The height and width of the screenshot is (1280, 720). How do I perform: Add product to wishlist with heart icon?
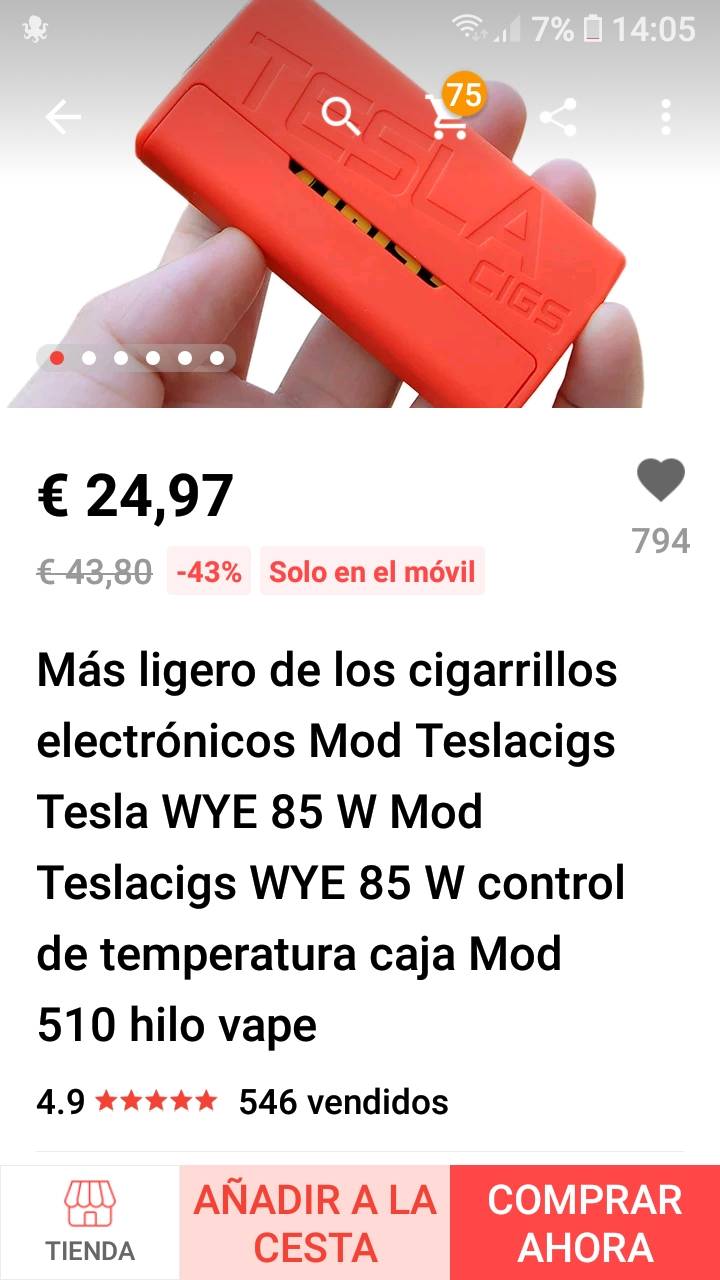[661, 481]
